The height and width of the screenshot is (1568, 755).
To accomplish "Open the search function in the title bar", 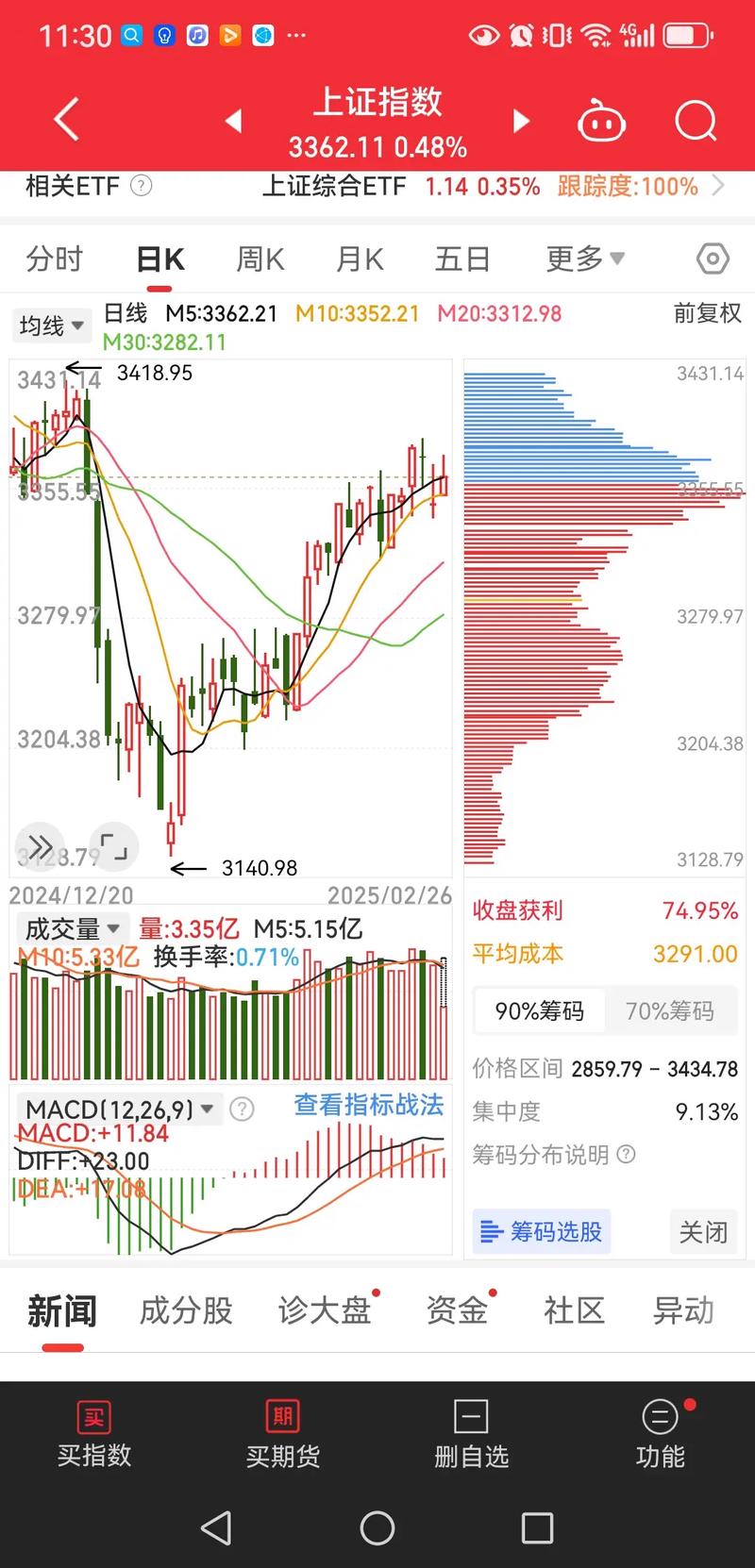I will click(695, 121).
